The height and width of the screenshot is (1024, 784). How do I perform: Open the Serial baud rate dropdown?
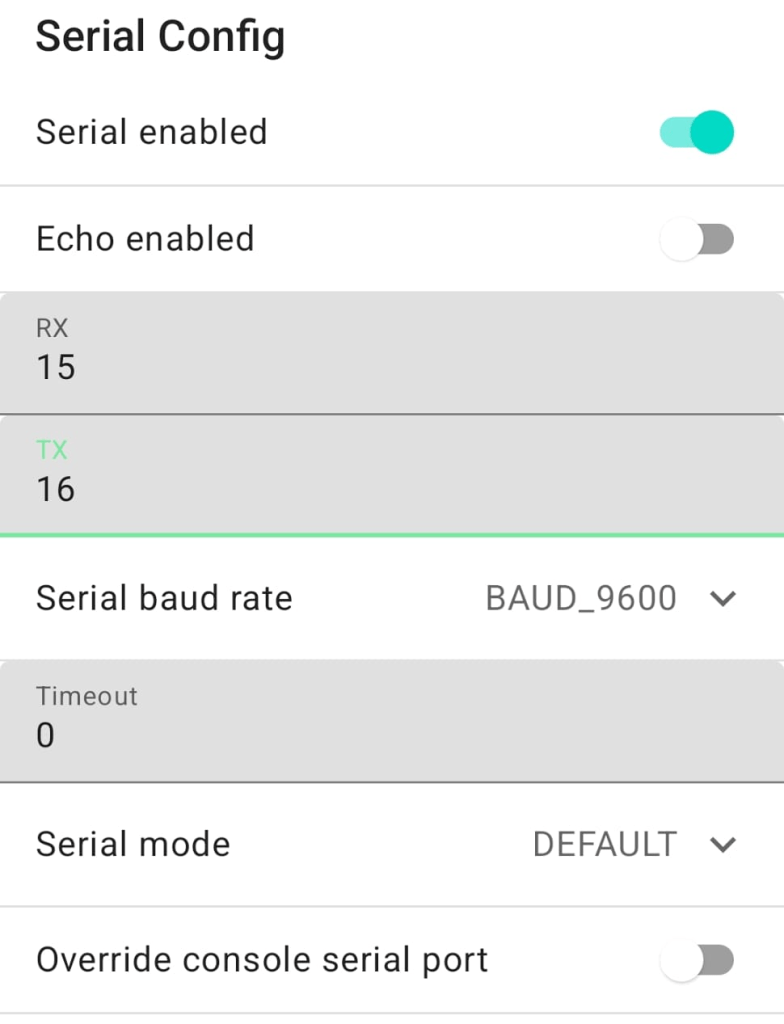[x=610, y=598]
